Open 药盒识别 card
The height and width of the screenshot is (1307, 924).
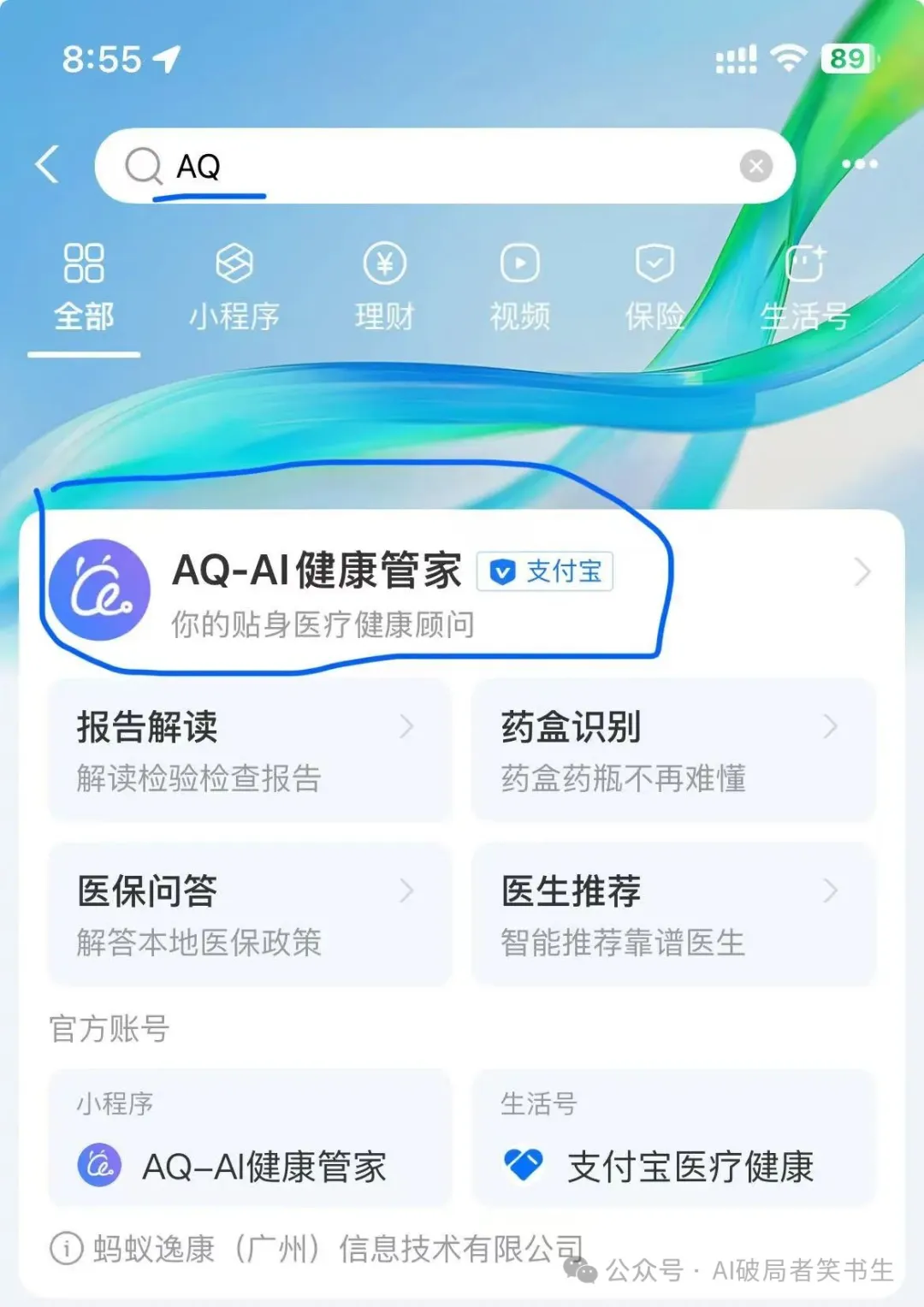point(673,750)
